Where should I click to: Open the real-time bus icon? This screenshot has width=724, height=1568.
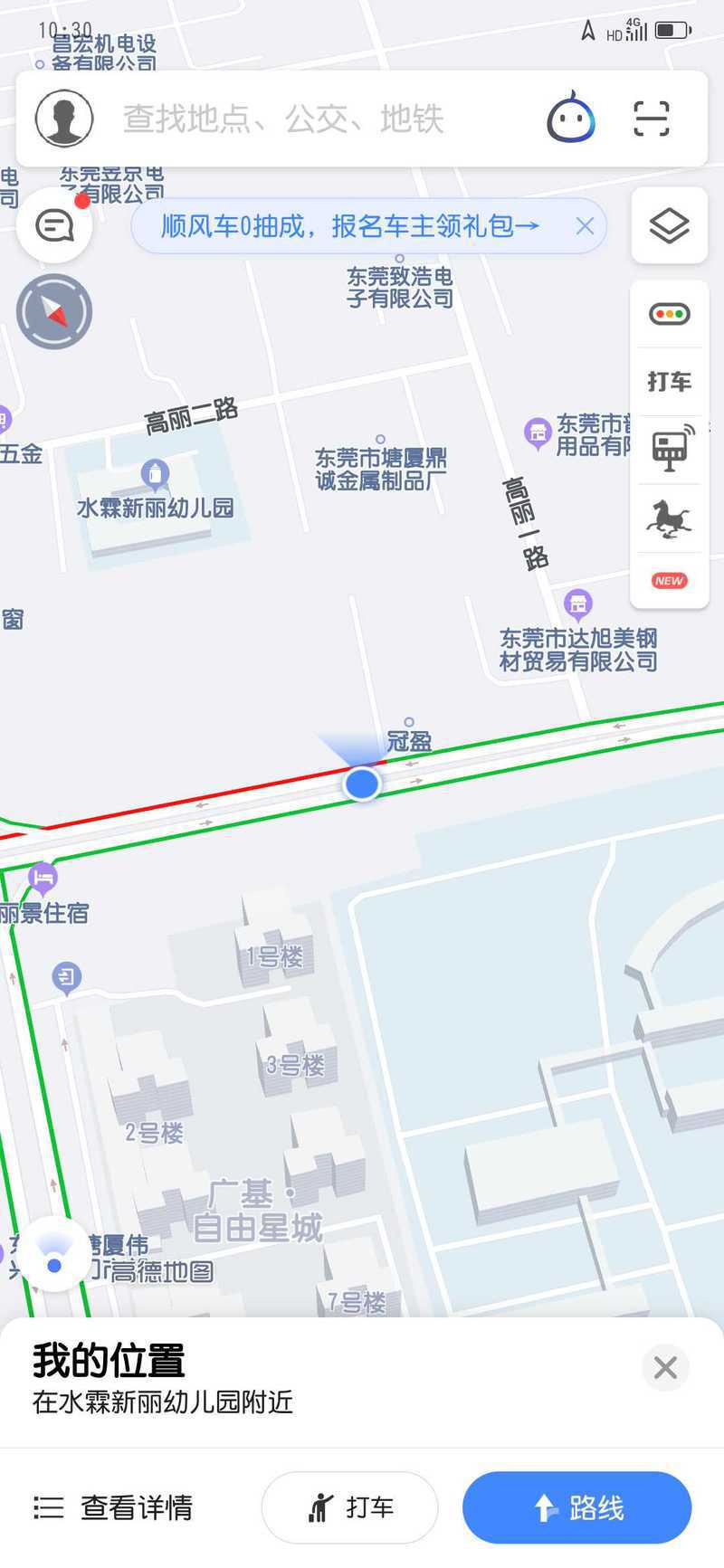click(670, 447)
